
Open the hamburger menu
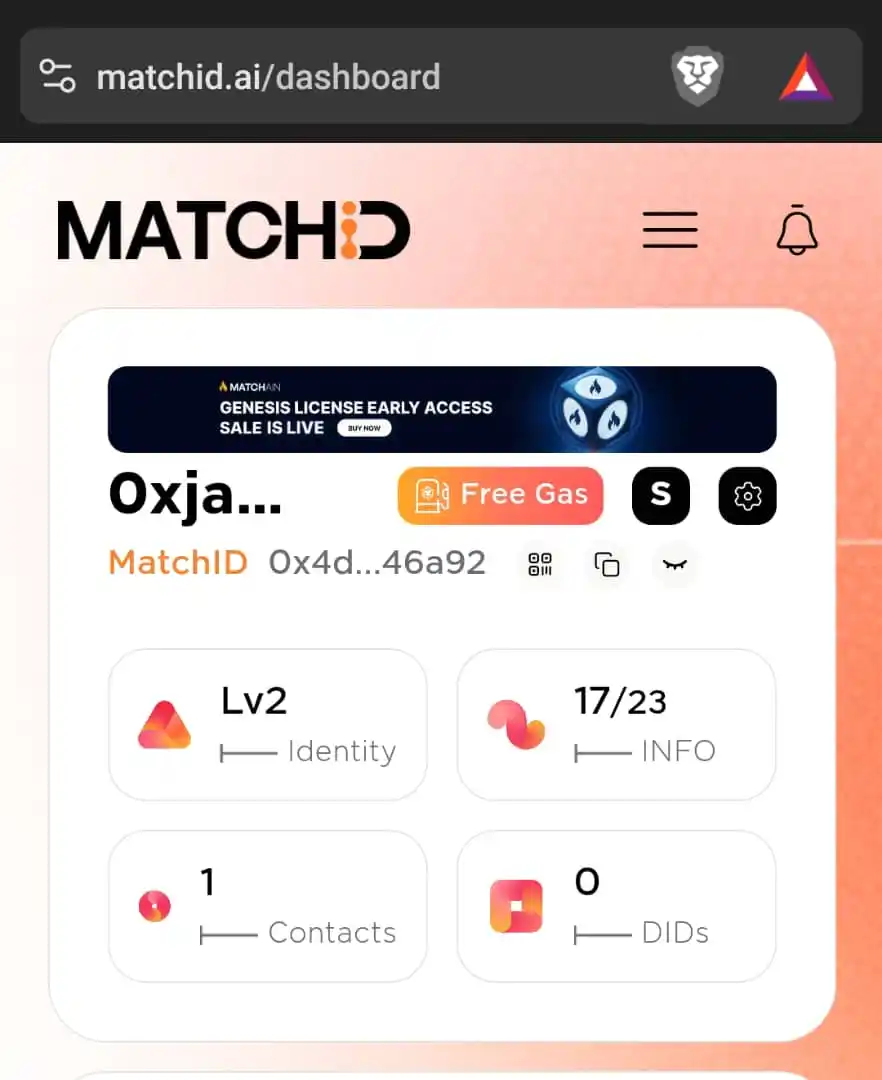click(670, 230)
